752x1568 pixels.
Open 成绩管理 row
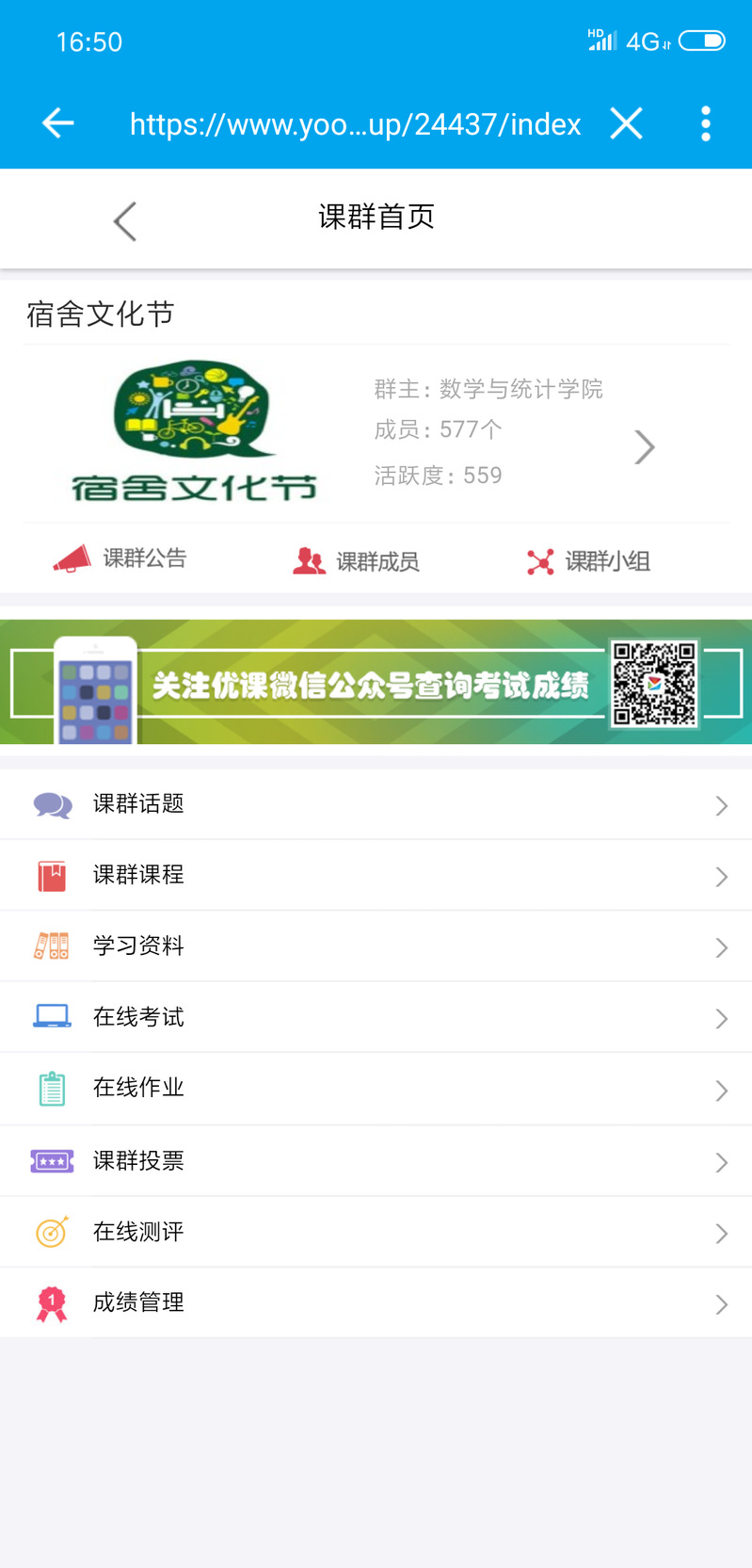[376, 1303]
